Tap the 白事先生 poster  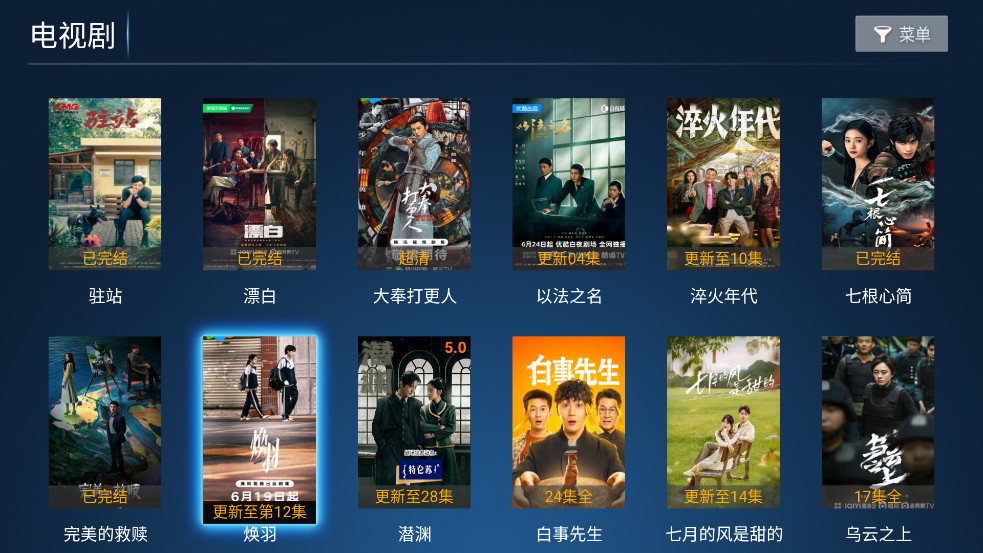[x=569, y=422]
